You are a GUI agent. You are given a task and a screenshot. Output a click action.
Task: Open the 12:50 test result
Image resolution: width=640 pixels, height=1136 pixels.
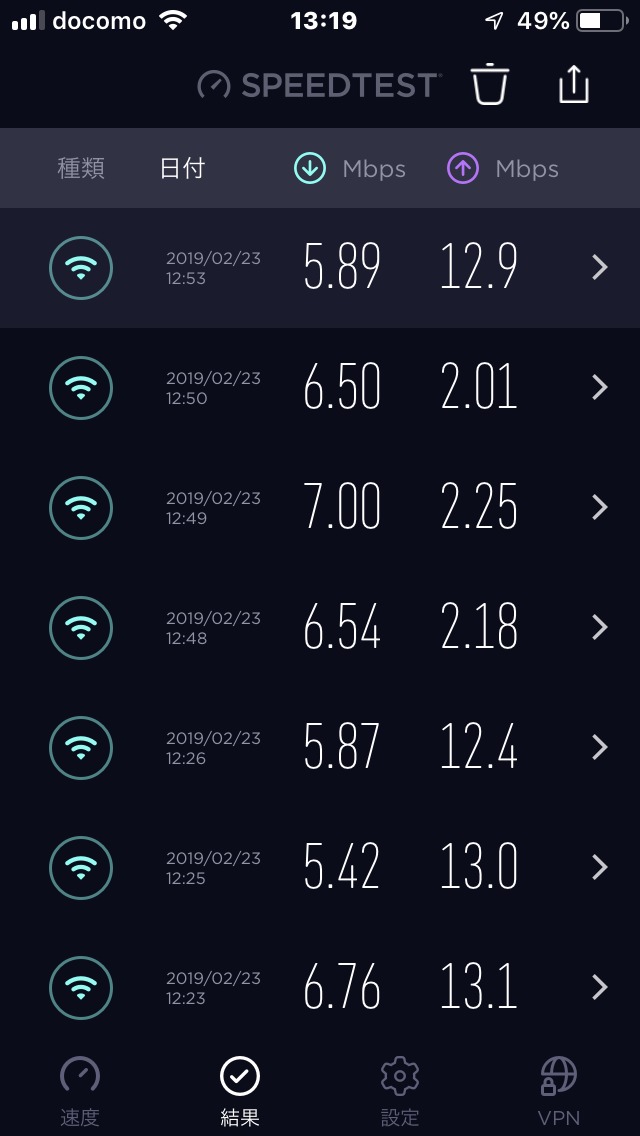[x=320, y=388]
